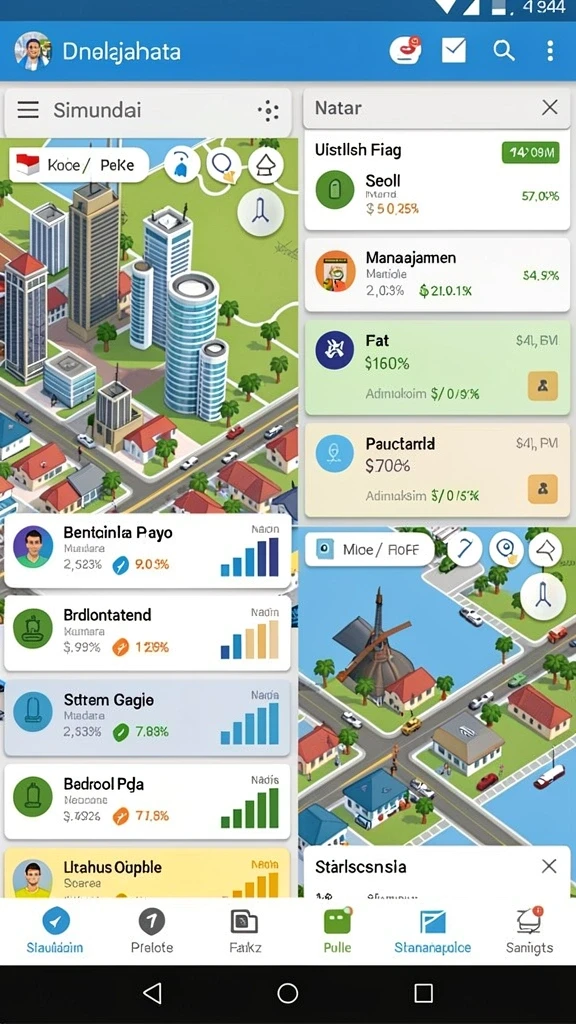
Task: Open the Manaajamen card
Action: 437,275
